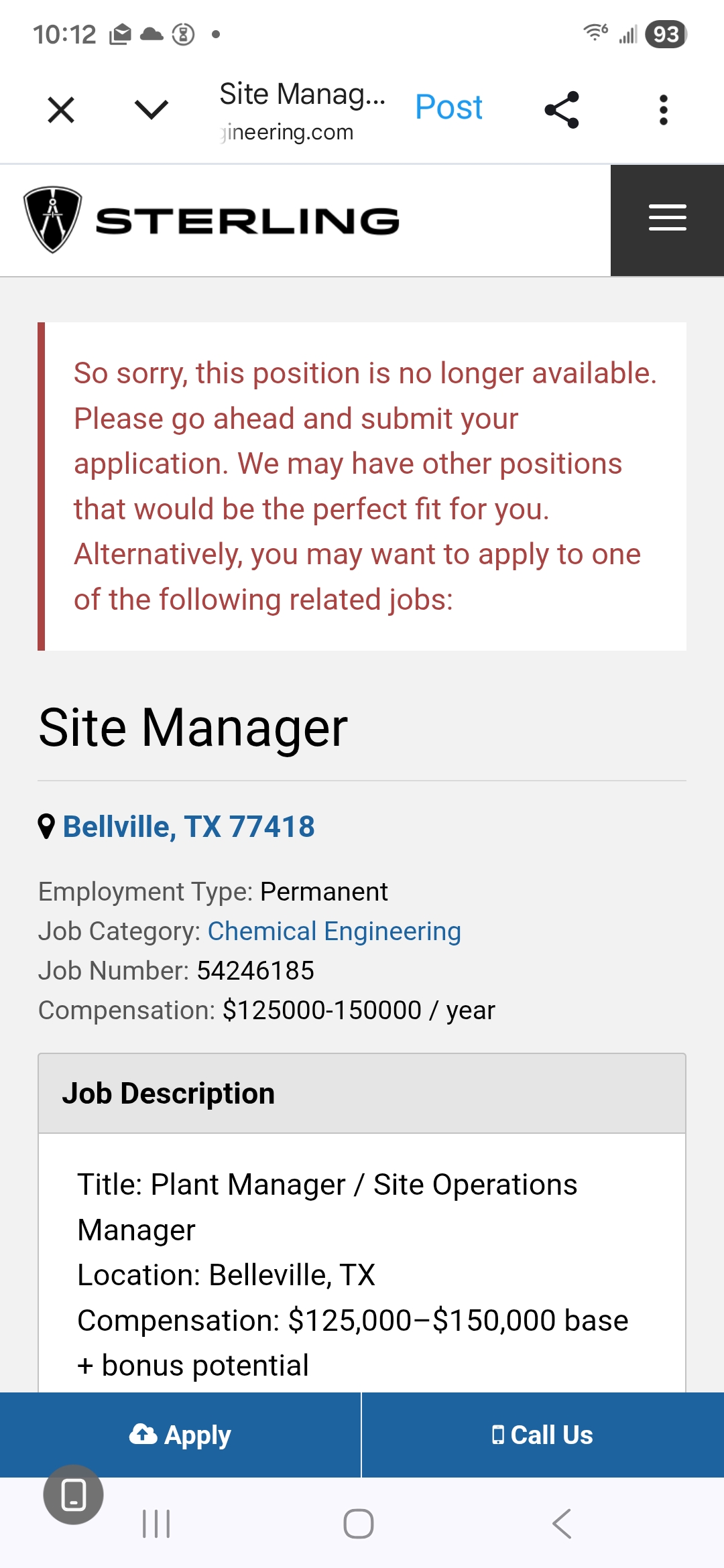Tap the Post button in the toolbar

pos(448,107)
